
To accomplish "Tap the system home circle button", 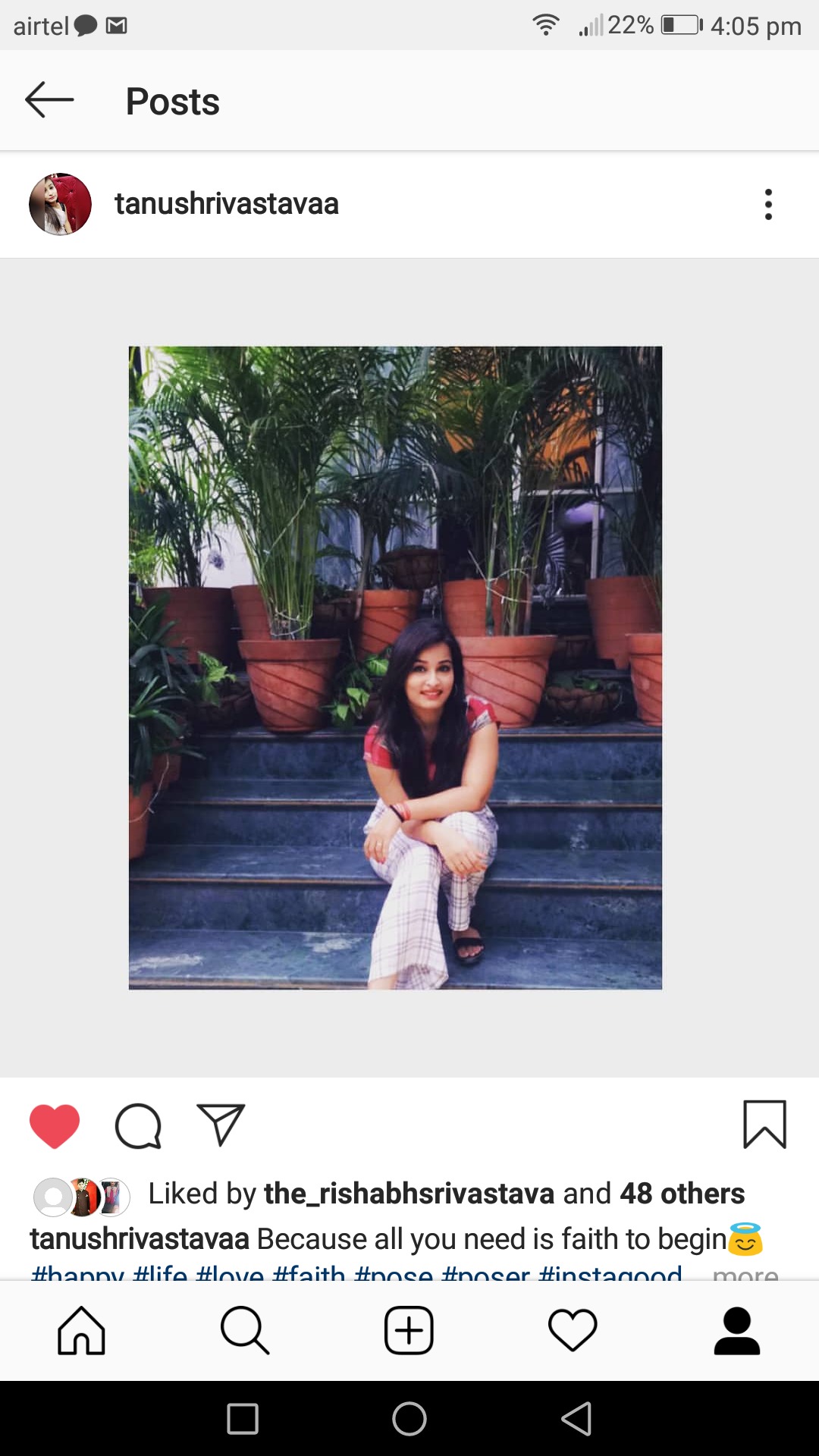I will 409,1419.
